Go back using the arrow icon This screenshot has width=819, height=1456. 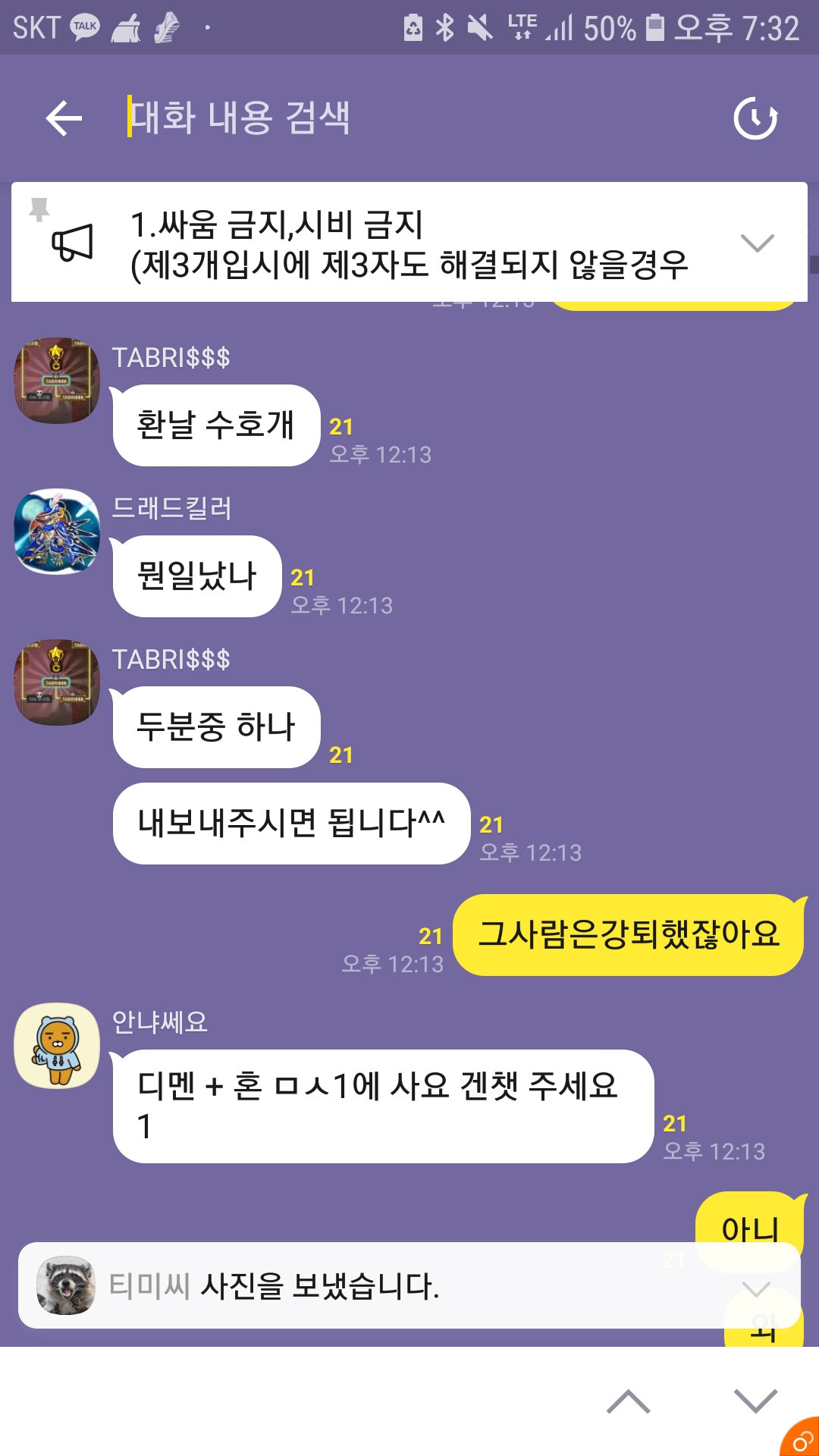click(x=64, y=118)
